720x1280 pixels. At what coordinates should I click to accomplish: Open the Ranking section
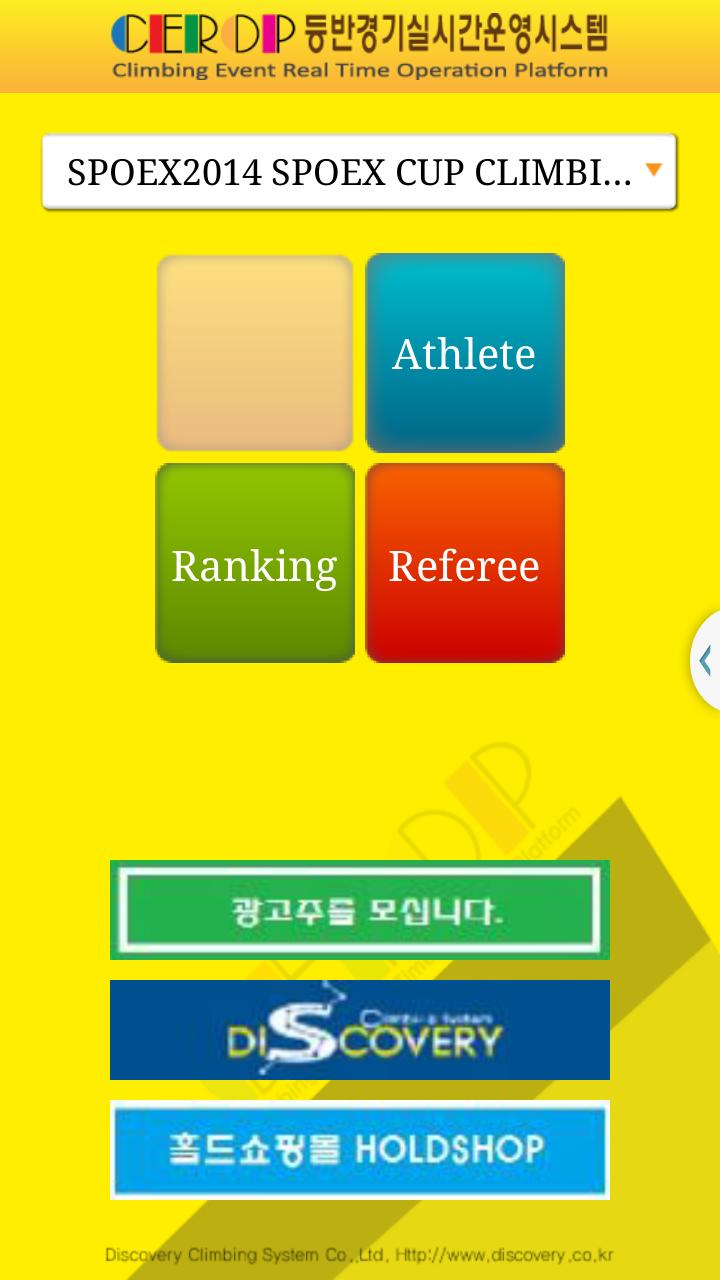[255, 563]
